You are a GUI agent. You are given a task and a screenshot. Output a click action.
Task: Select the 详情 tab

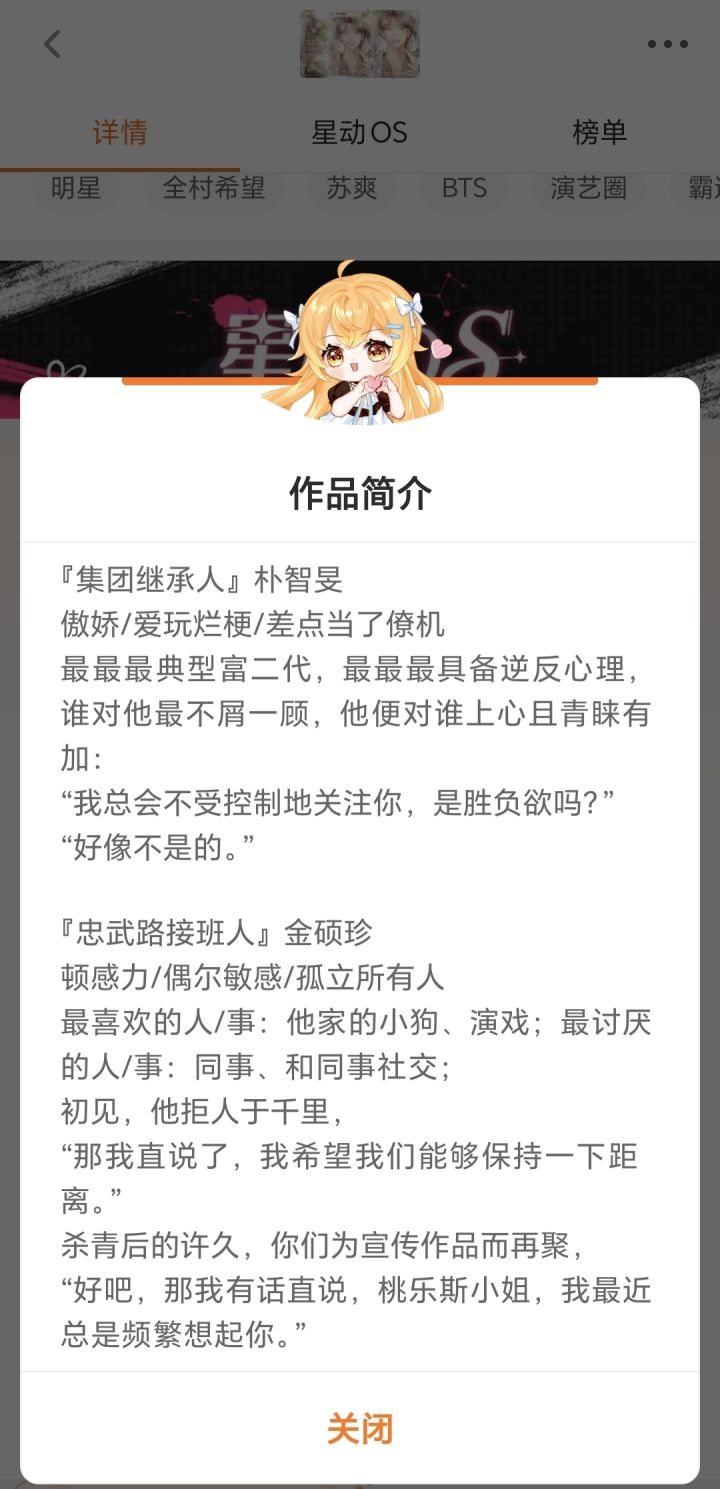coord(120,131)
